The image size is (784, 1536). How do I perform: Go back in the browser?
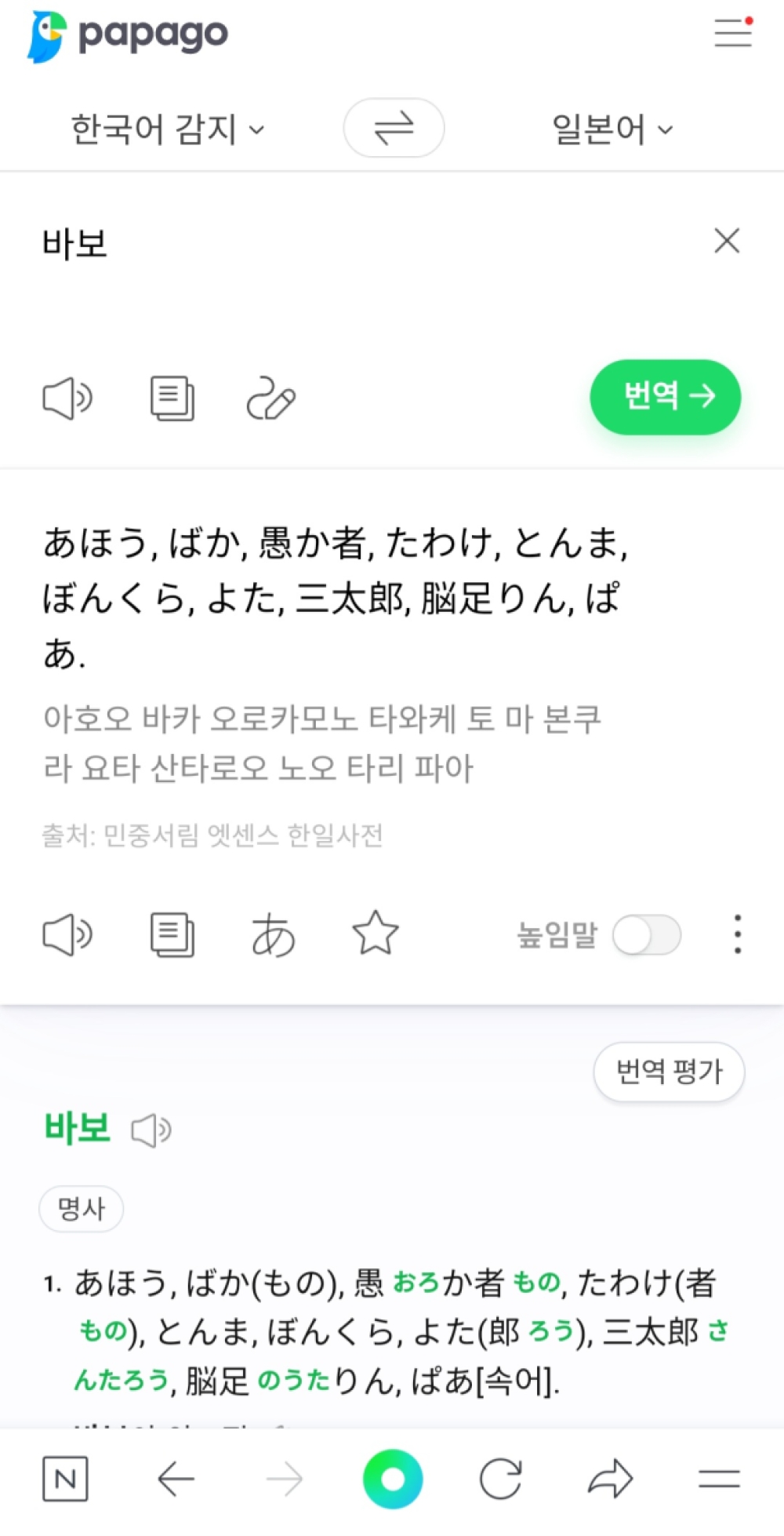click(x=176, y=1480)
